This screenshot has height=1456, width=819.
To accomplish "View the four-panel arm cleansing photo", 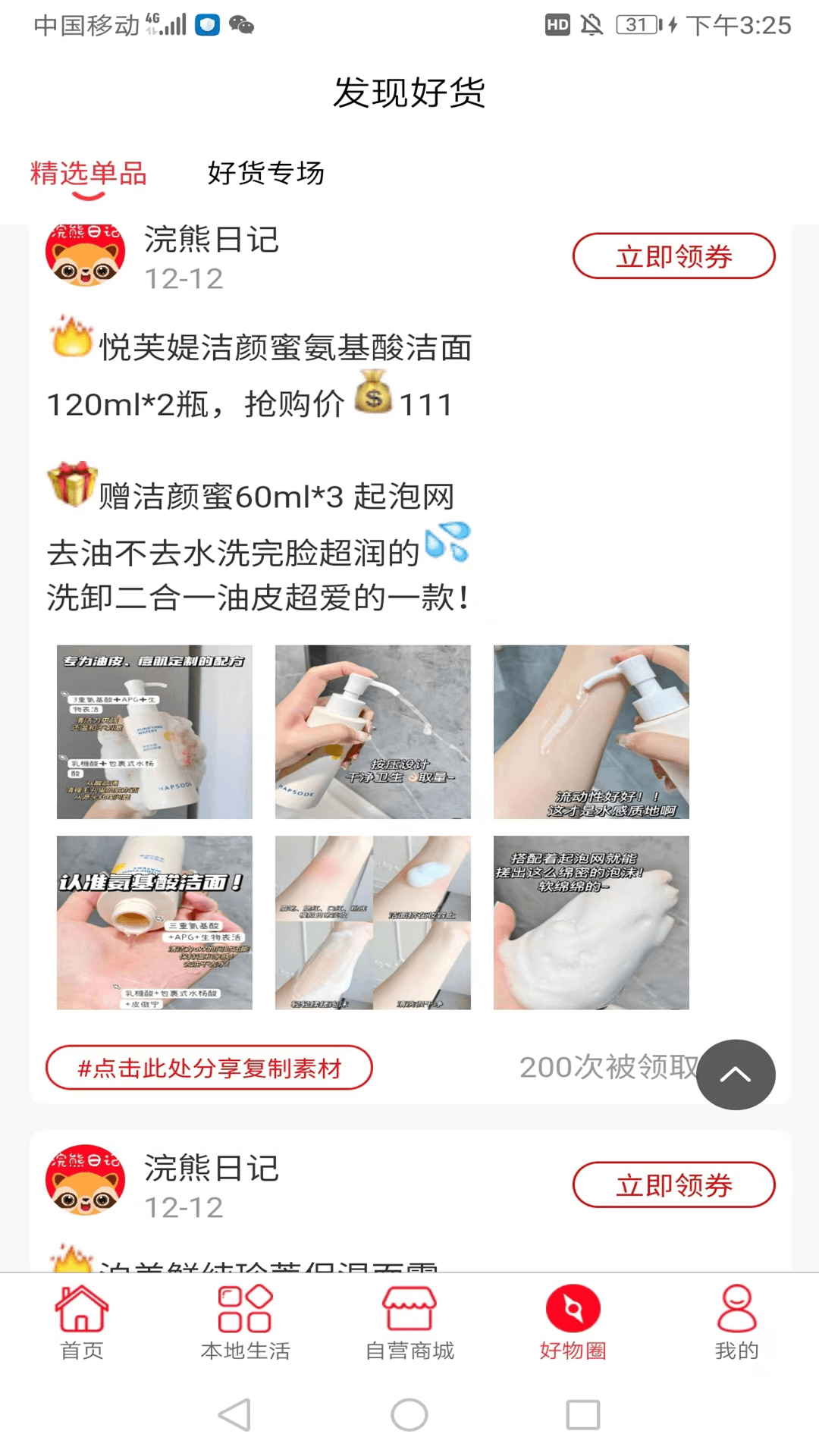I will click(372, 923).
